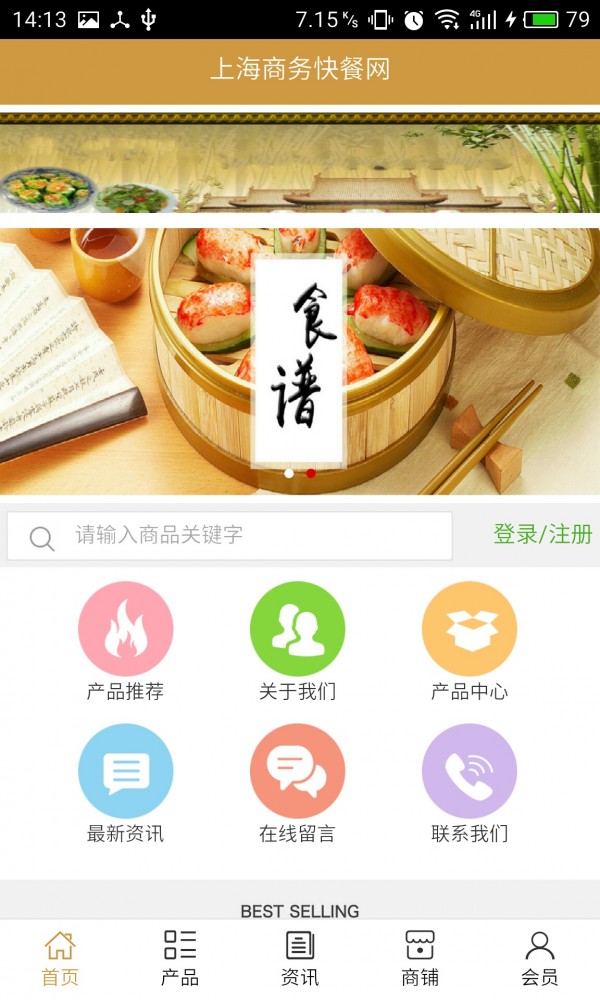Tap the product keyword search field

250,536
